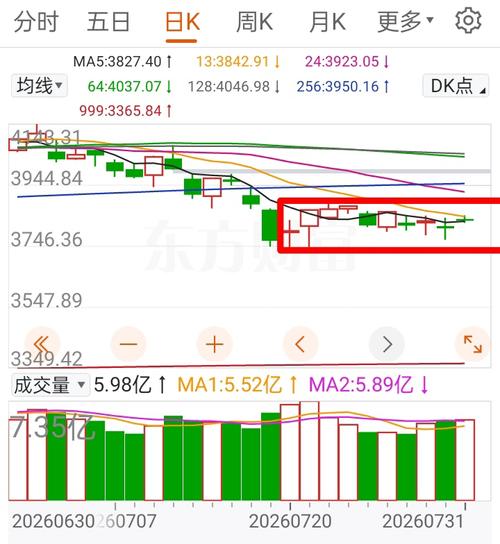Expand the 更多 period dropdown
Viewport: 500px width, 544px height.
pyautogui.click(x=405, y=22)
